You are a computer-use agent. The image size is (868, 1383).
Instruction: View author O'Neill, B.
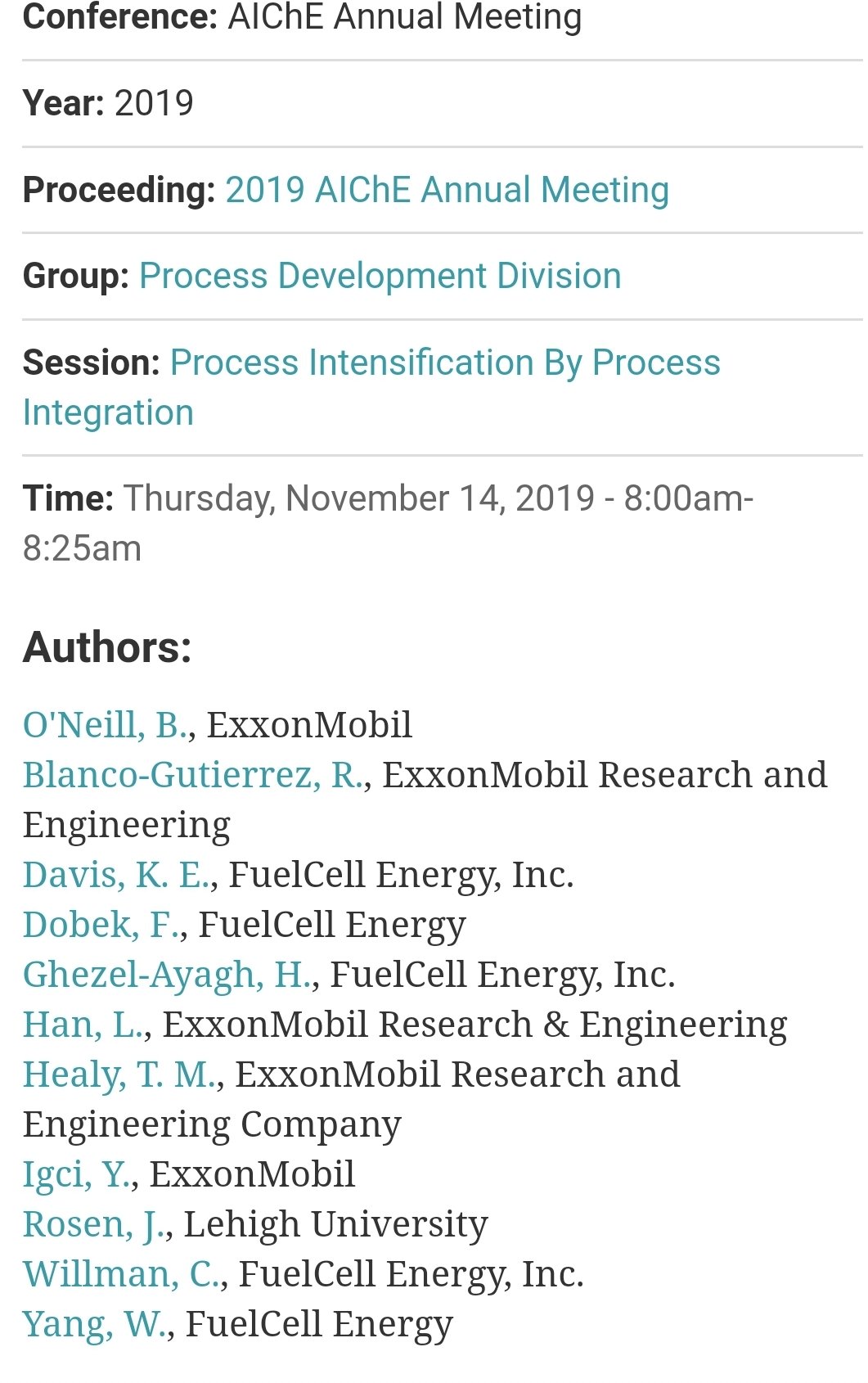[106, 725]
